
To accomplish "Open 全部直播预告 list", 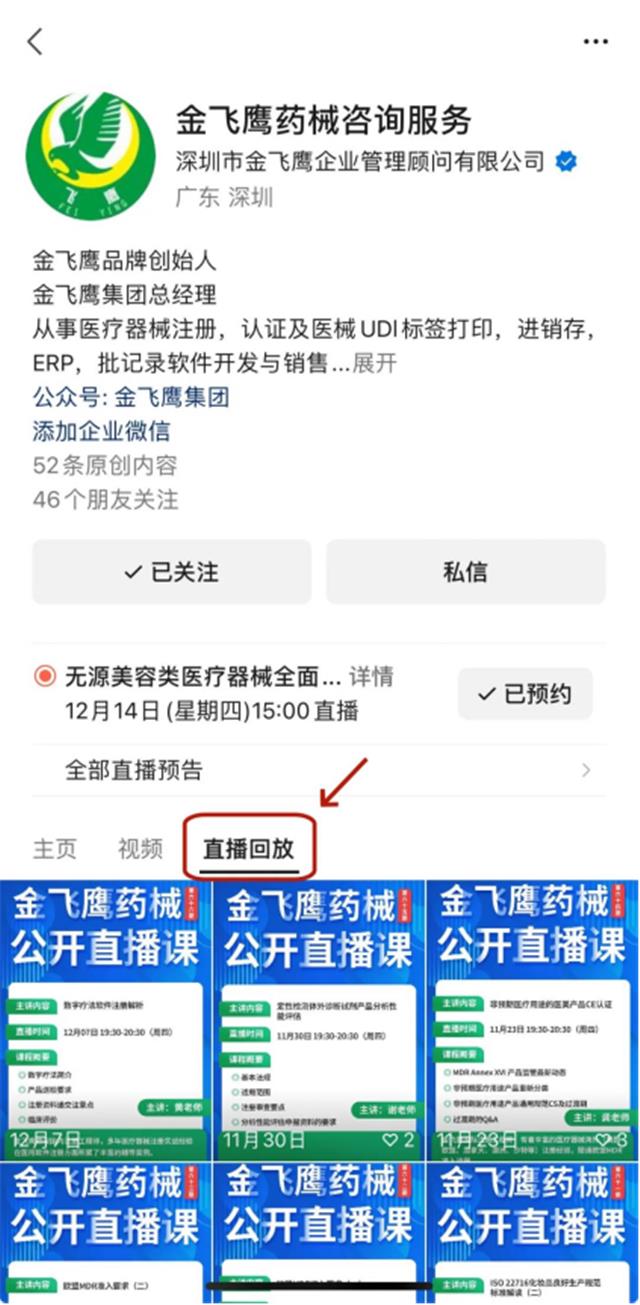I will 318,770.
